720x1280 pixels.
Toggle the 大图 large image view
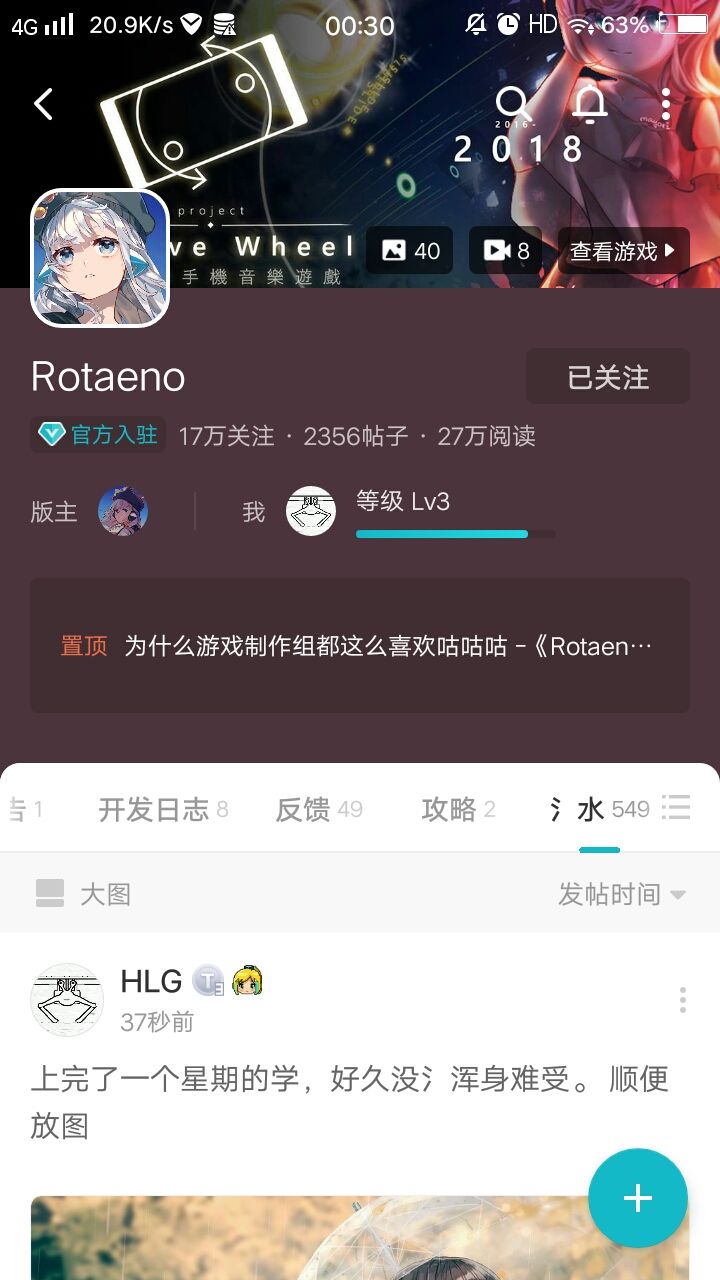point(83,893)
